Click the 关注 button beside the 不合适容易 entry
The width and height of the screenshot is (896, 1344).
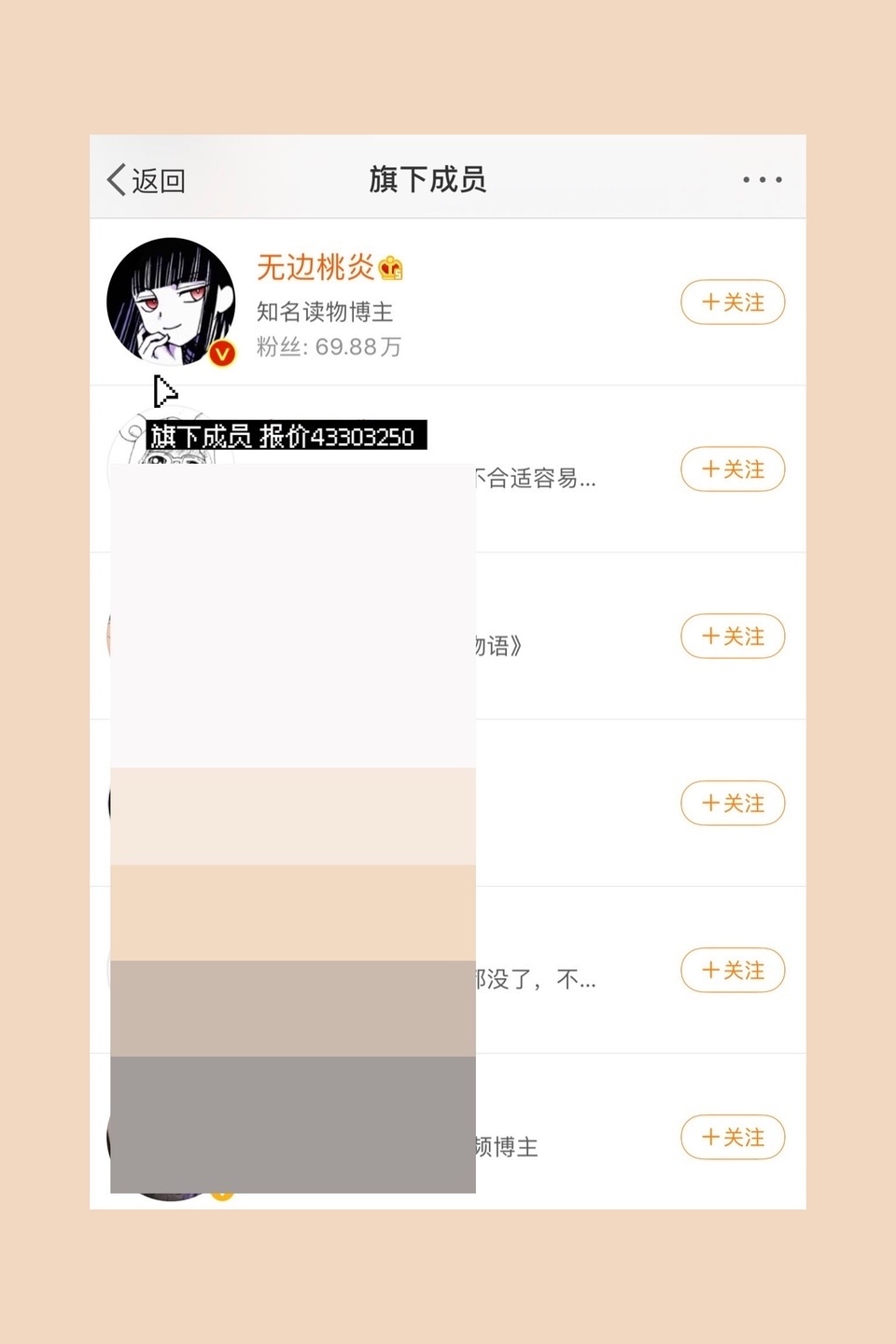tap(733, 469)
